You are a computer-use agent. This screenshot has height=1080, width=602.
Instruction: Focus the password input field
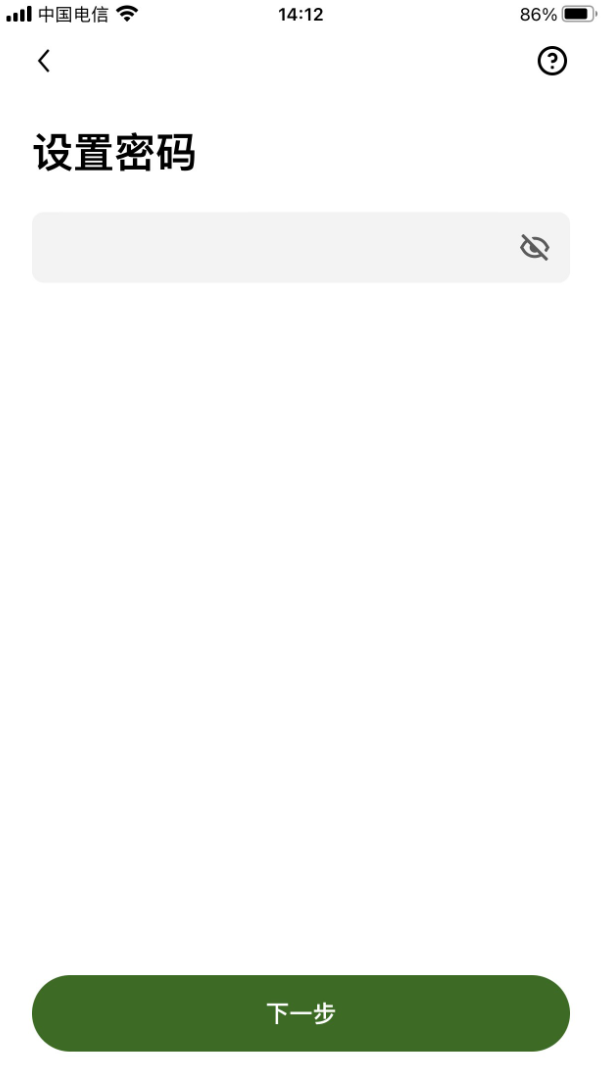[x=270, y=247]
